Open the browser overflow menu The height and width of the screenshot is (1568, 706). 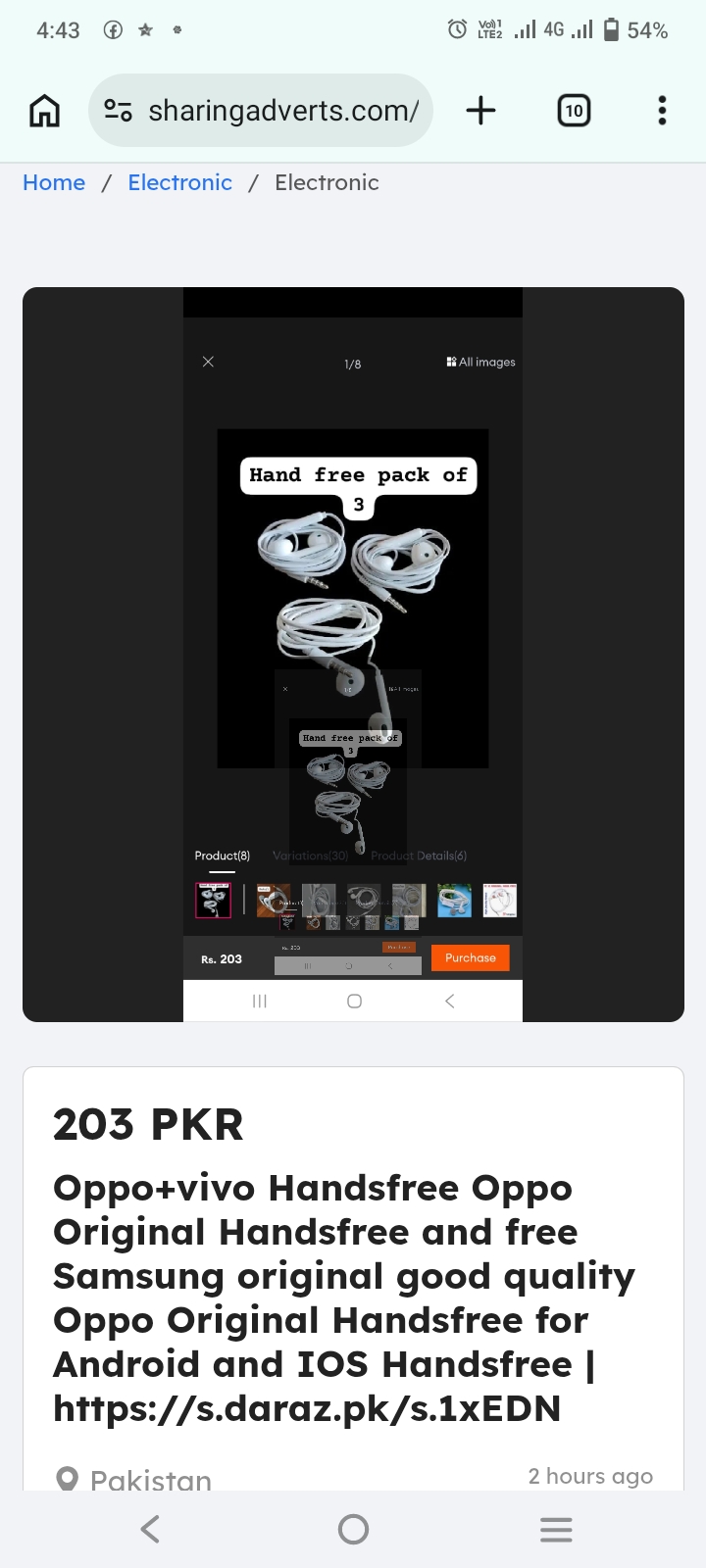(663, 111)
